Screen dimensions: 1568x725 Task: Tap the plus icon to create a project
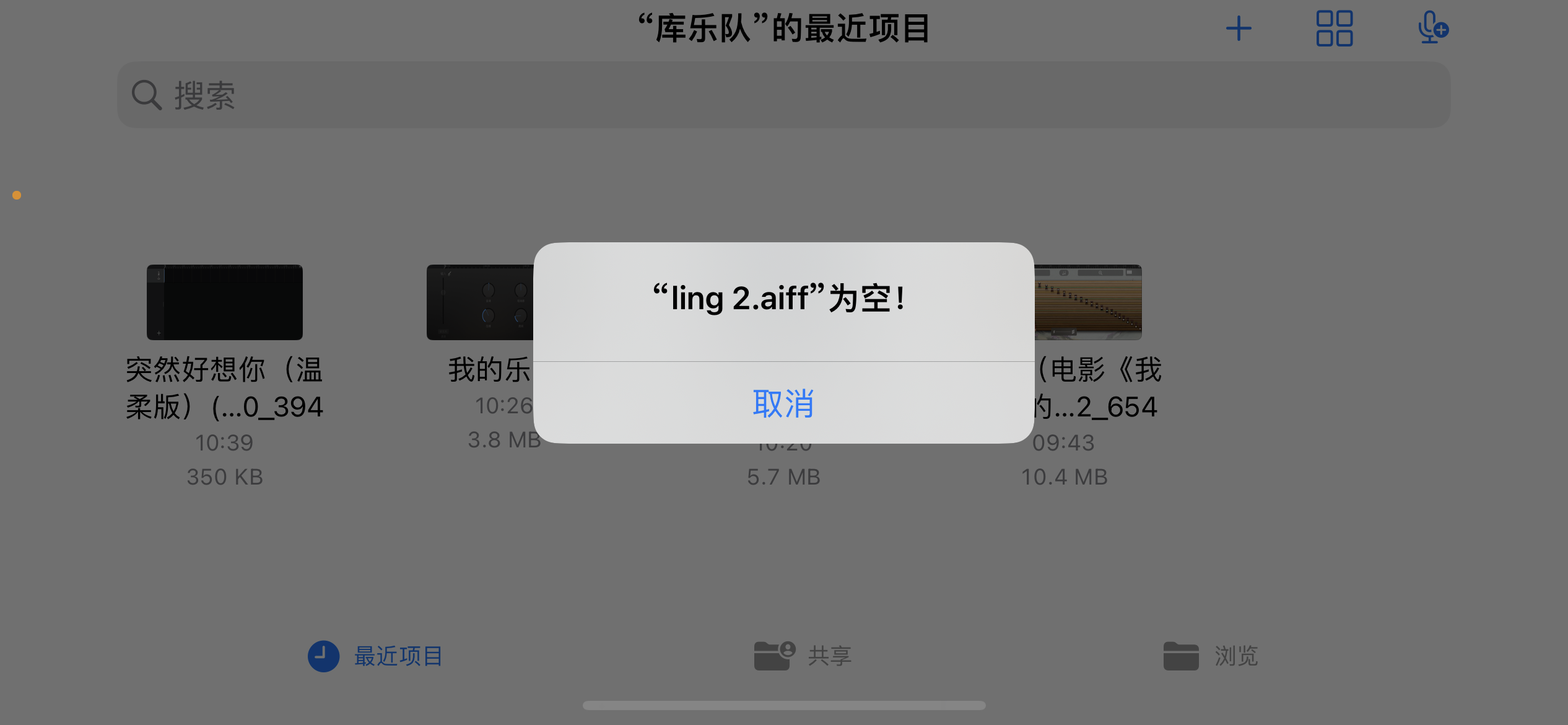coord(1239,29)
